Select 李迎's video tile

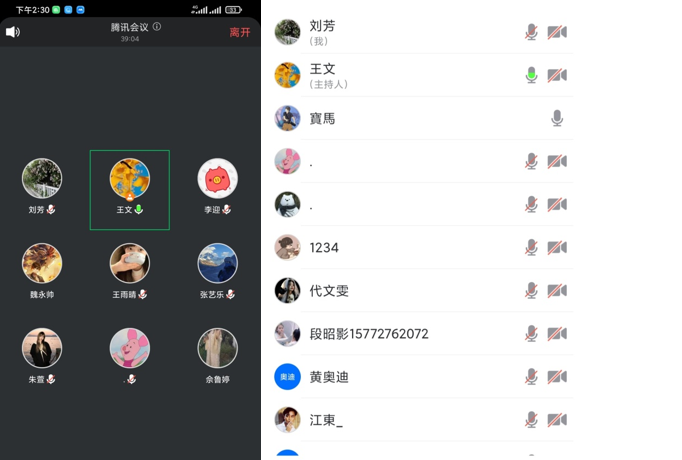[x=217, y=187]
